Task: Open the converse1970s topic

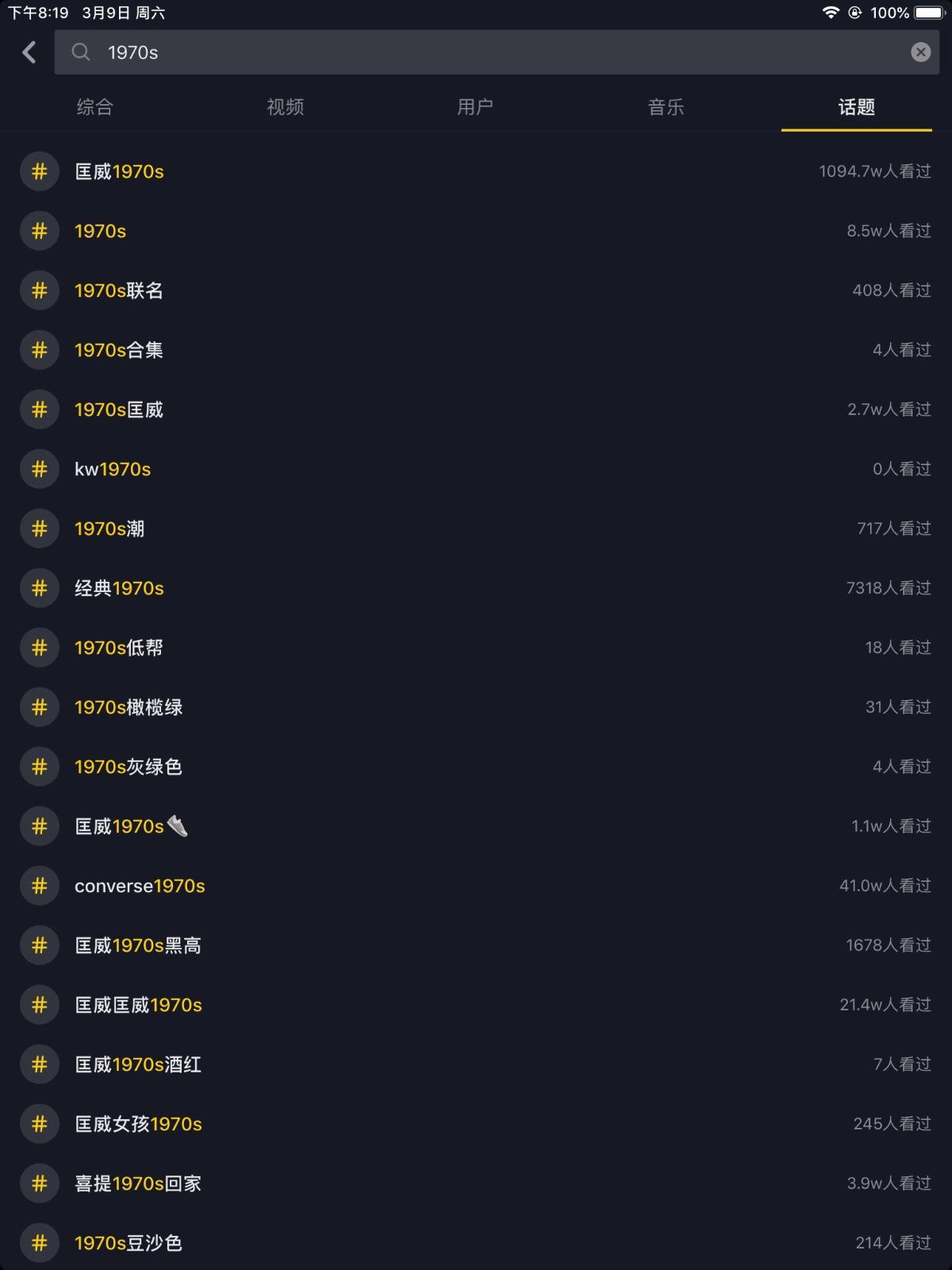Action: 140,885
